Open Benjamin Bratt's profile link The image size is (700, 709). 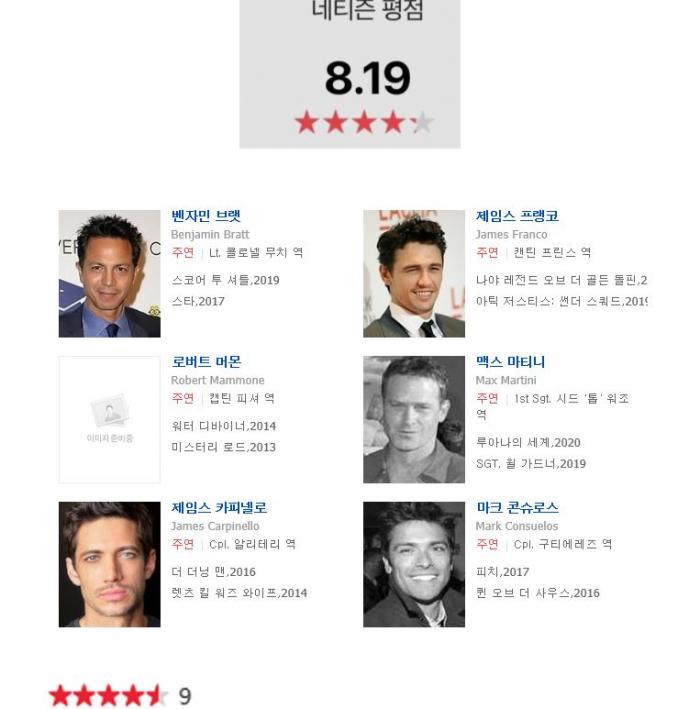[206, 216]
